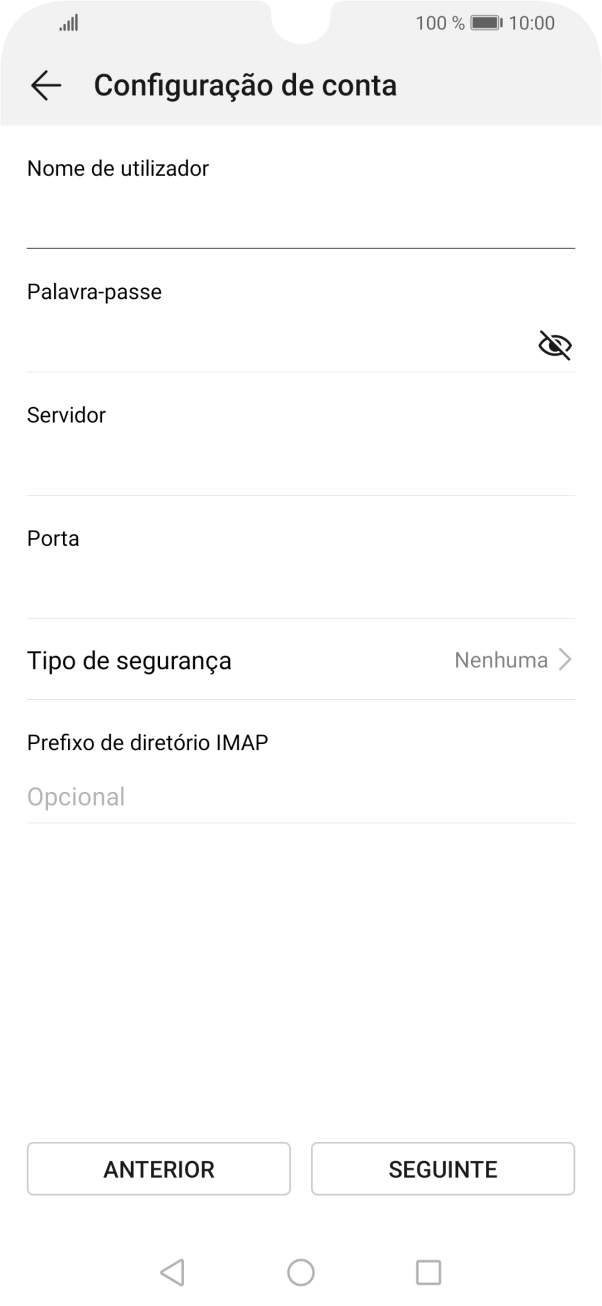
Task: Go back using the top arrow
Action: tap(46, 86)
